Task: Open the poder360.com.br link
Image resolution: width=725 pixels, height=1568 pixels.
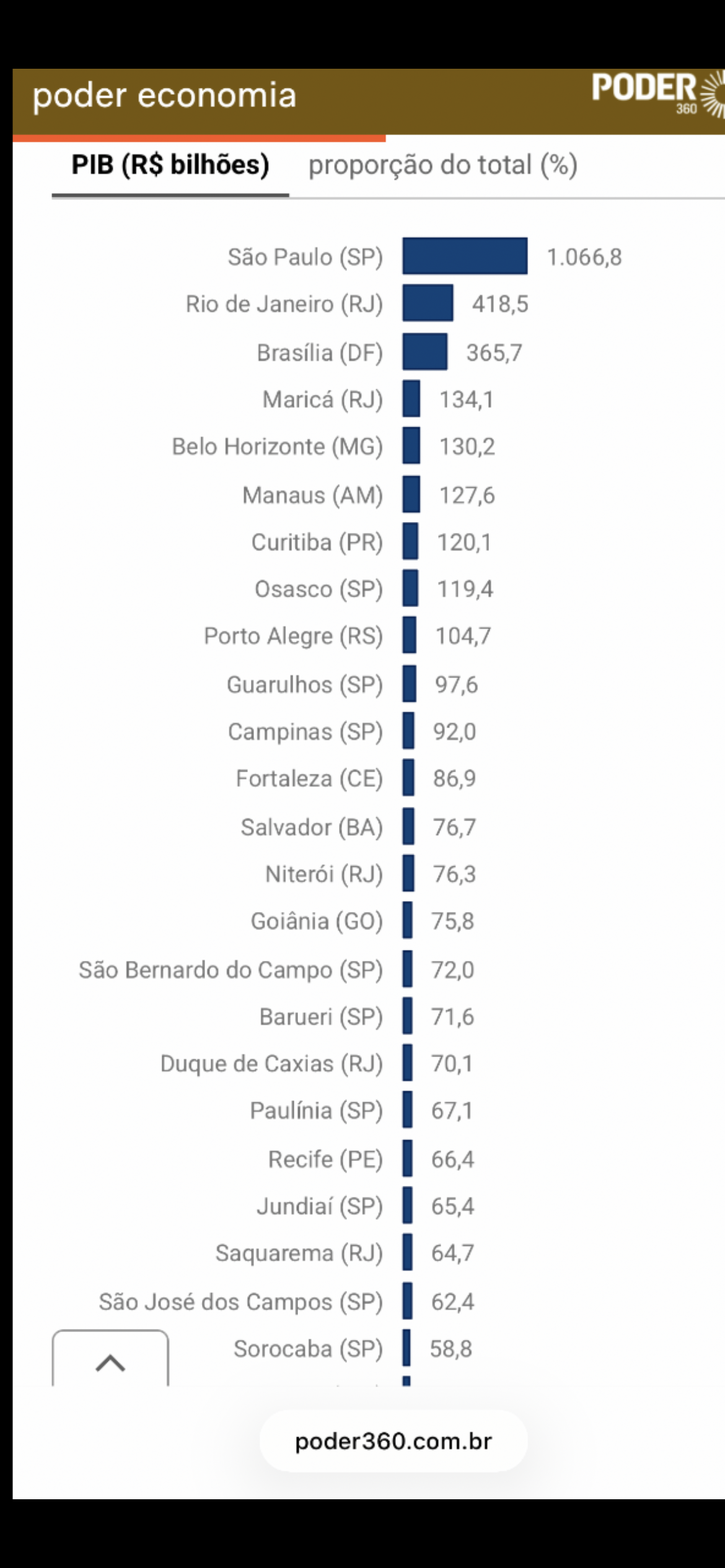Action: (393, 1441)
